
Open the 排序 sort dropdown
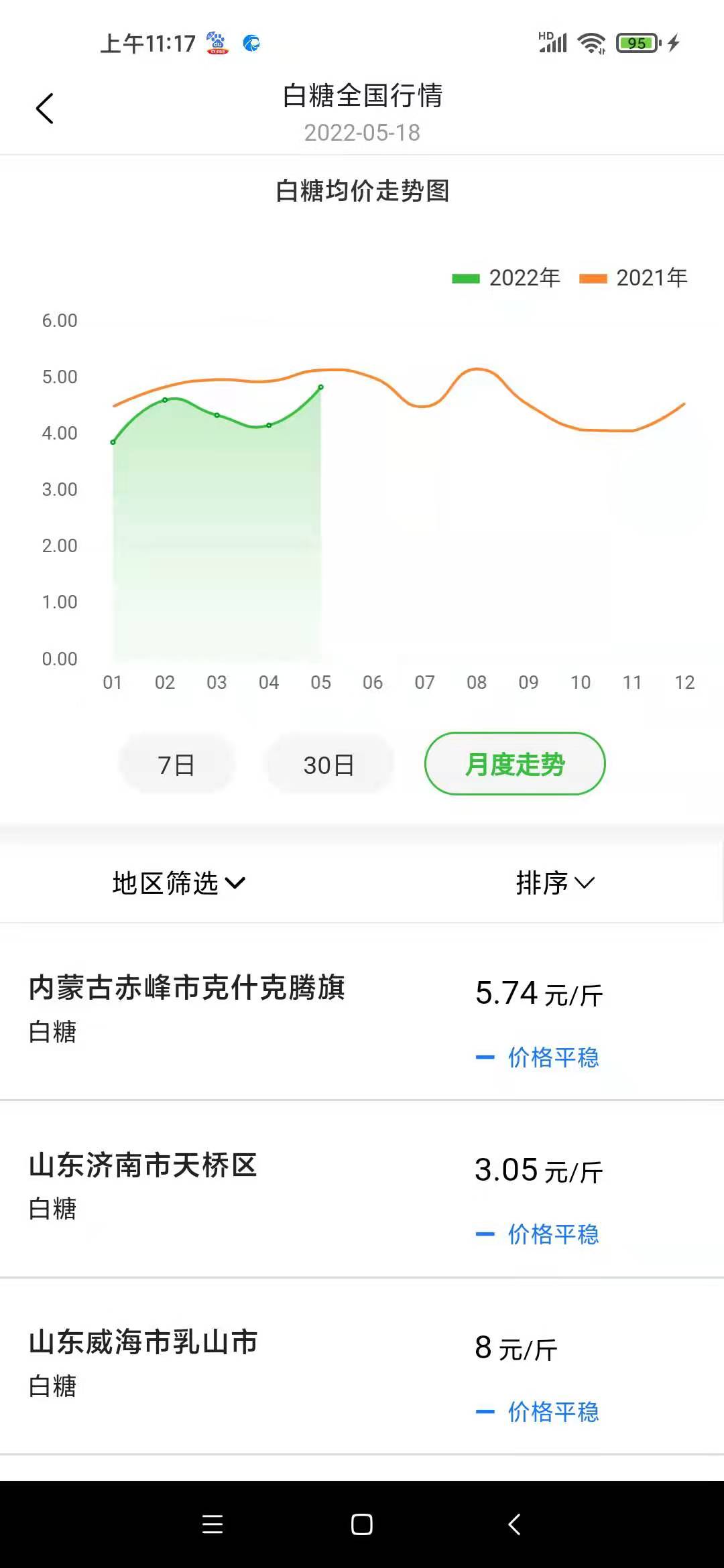pyautogui.click(x=555, y=883)
